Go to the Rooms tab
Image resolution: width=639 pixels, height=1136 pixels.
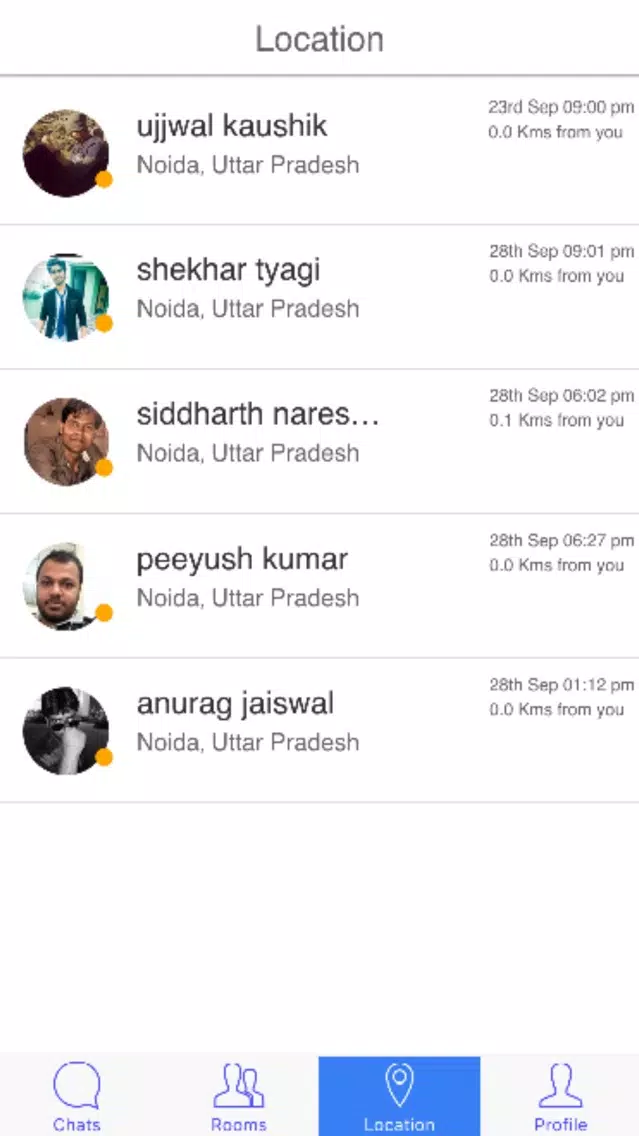[238, 1095]
